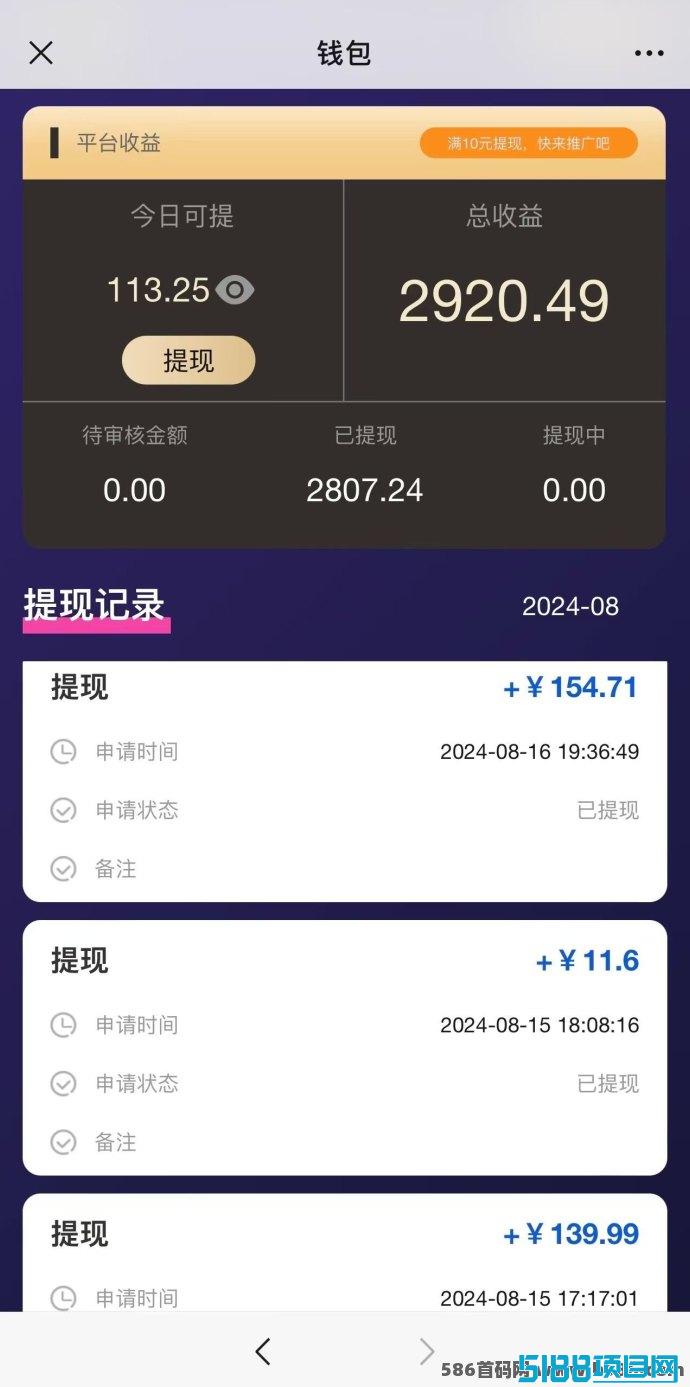Tap the orange 满10元提现 promotion banner

[528, 143]
